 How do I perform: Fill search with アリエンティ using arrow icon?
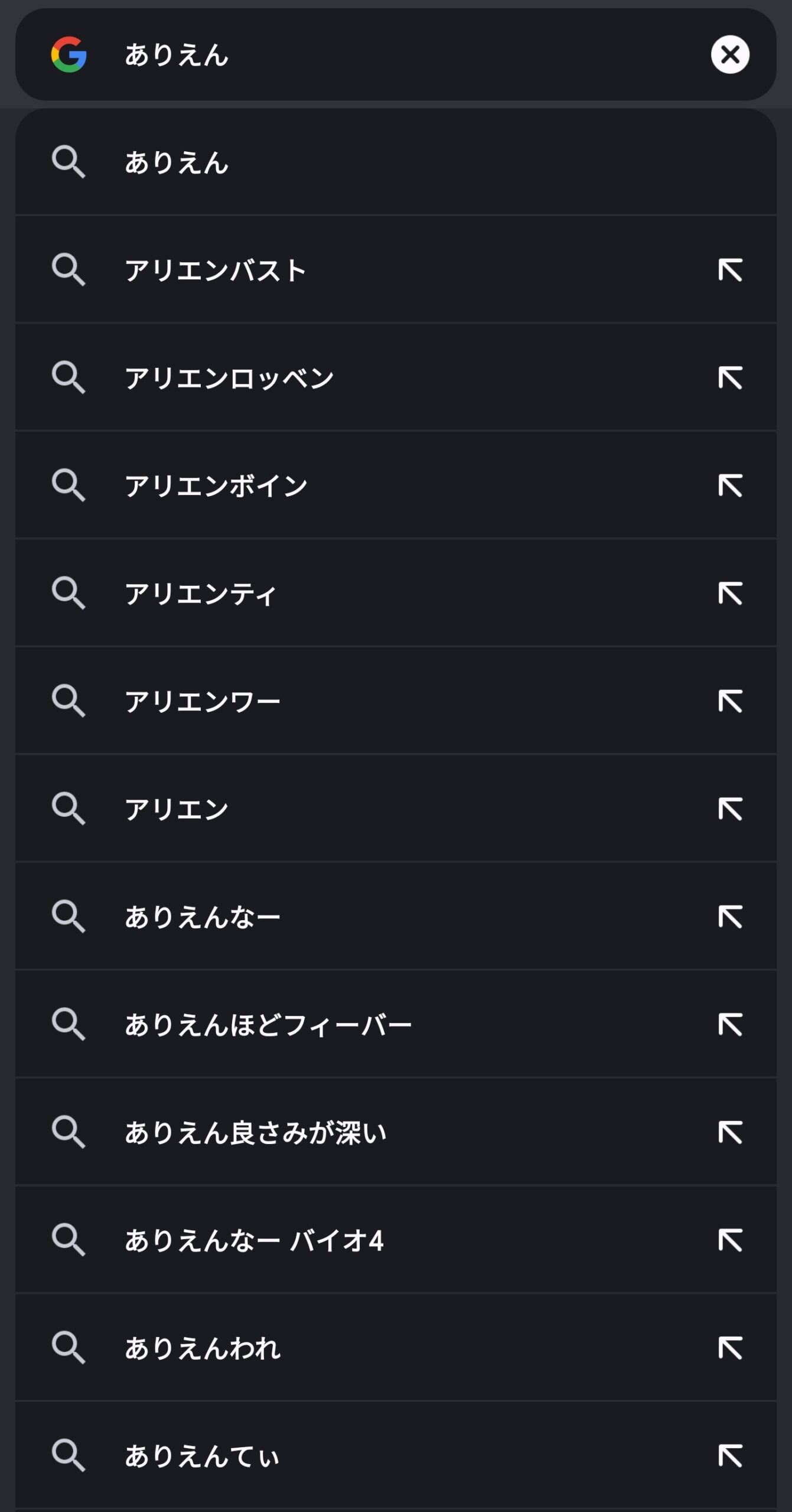730,594
